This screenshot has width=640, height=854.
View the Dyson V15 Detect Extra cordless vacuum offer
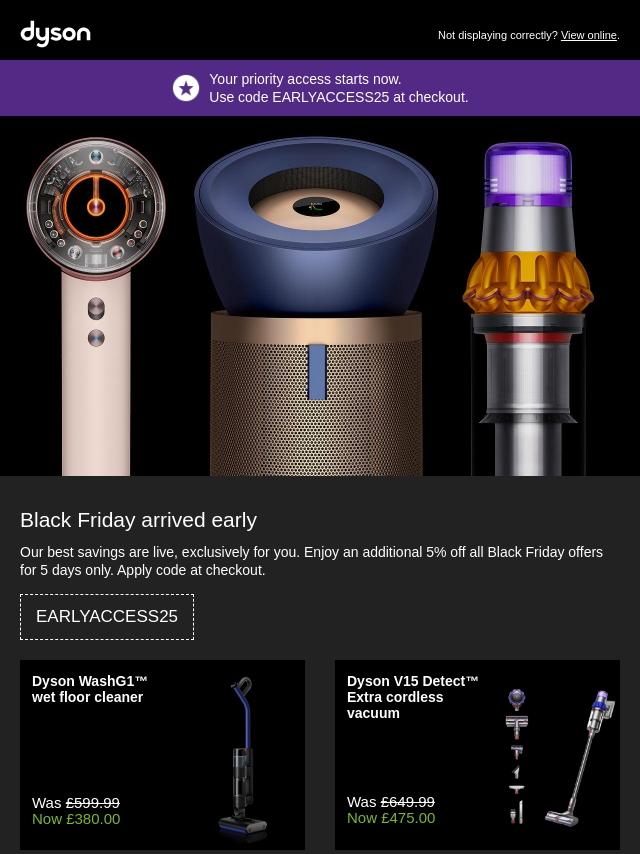coord(477,754)
